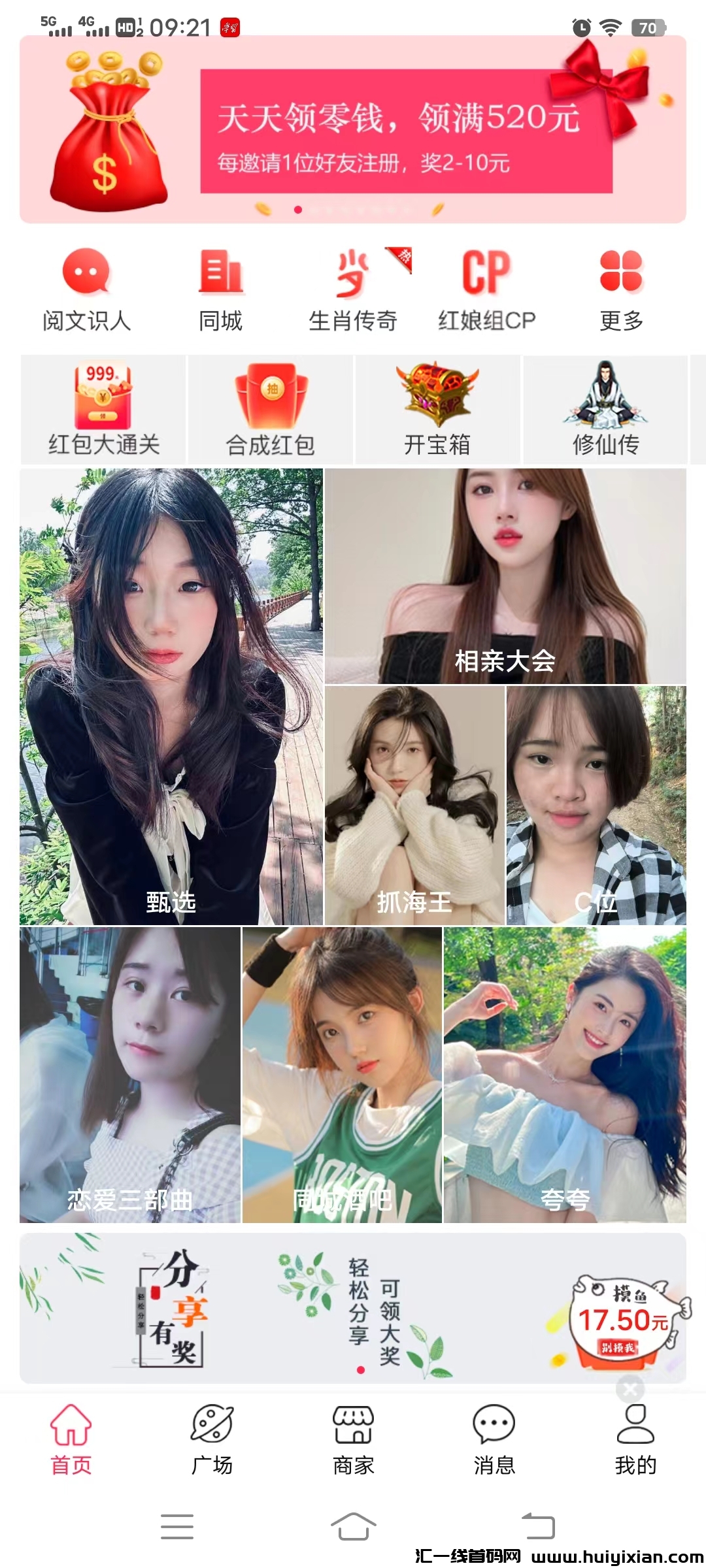Open the 甄选 tile
The width and height of the screenshot is (706, 1568).
tap(171, 696)
